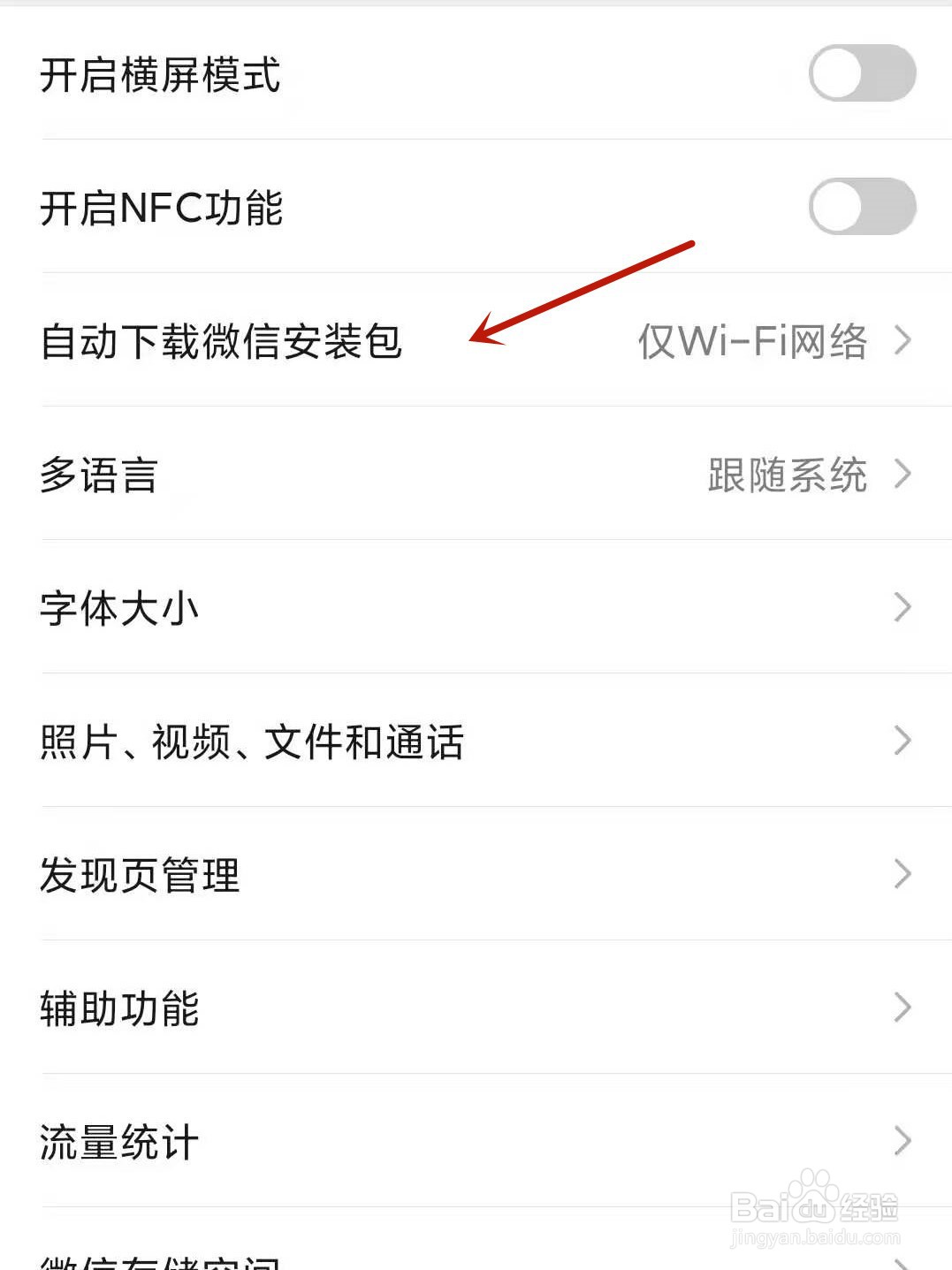Image resolution: width=952 pixels, height=1270 pixels.
Task: Open 多语言 set to 跟随系统
Action: point(787,475)
